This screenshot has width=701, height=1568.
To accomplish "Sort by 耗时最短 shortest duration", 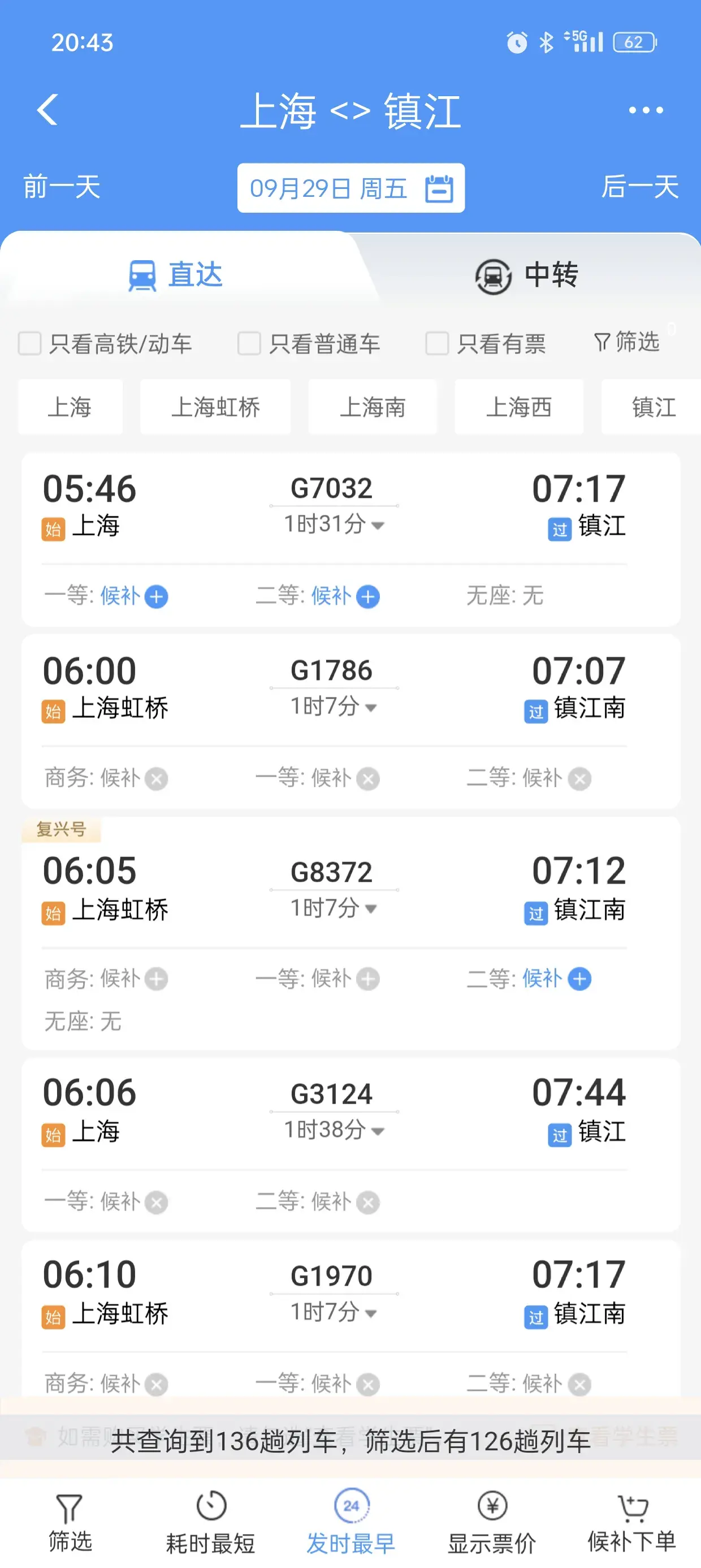I will 210,1524.
